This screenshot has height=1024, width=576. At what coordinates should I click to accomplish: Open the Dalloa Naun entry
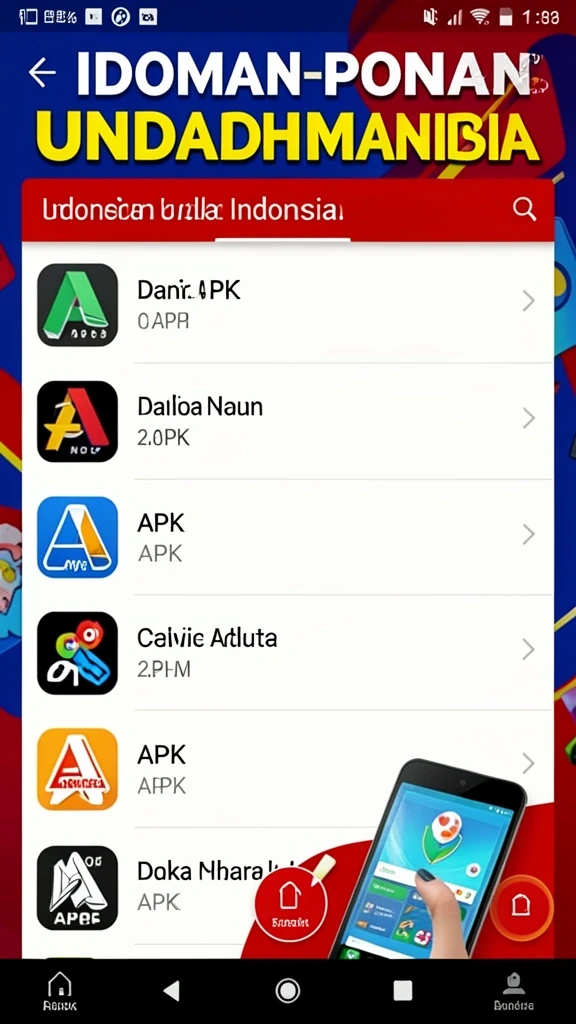[x=287, y=421]
